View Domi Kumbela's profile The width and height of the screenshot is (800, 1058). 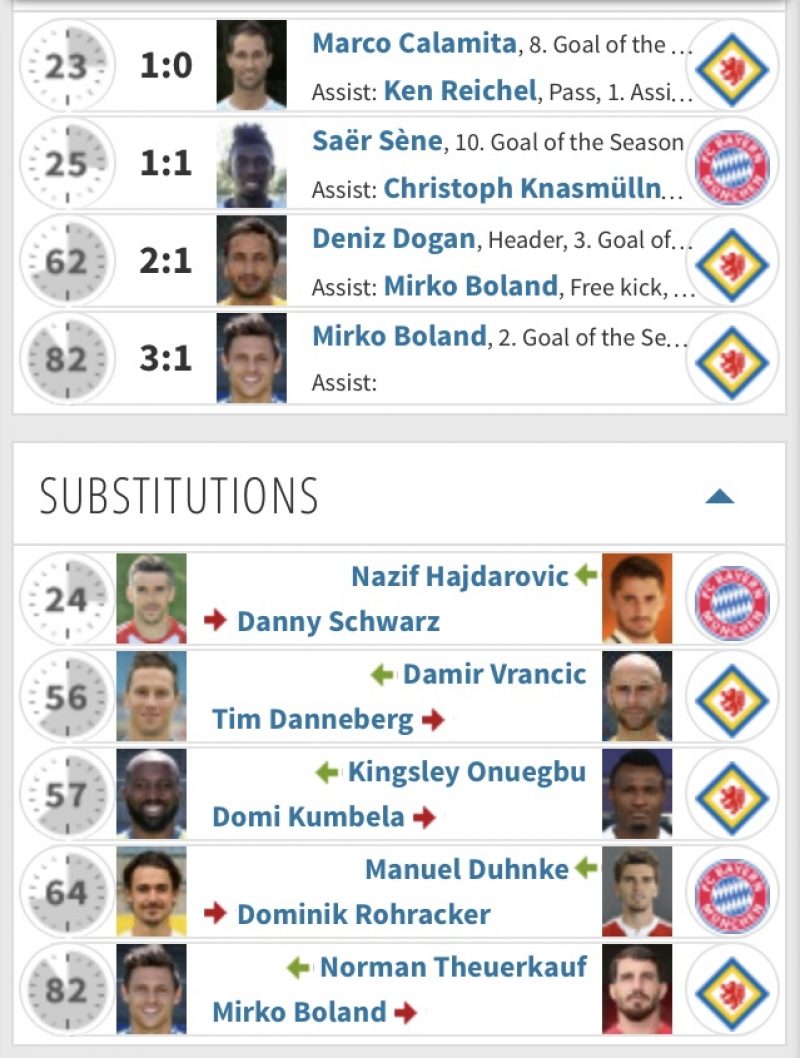[308, 817]
